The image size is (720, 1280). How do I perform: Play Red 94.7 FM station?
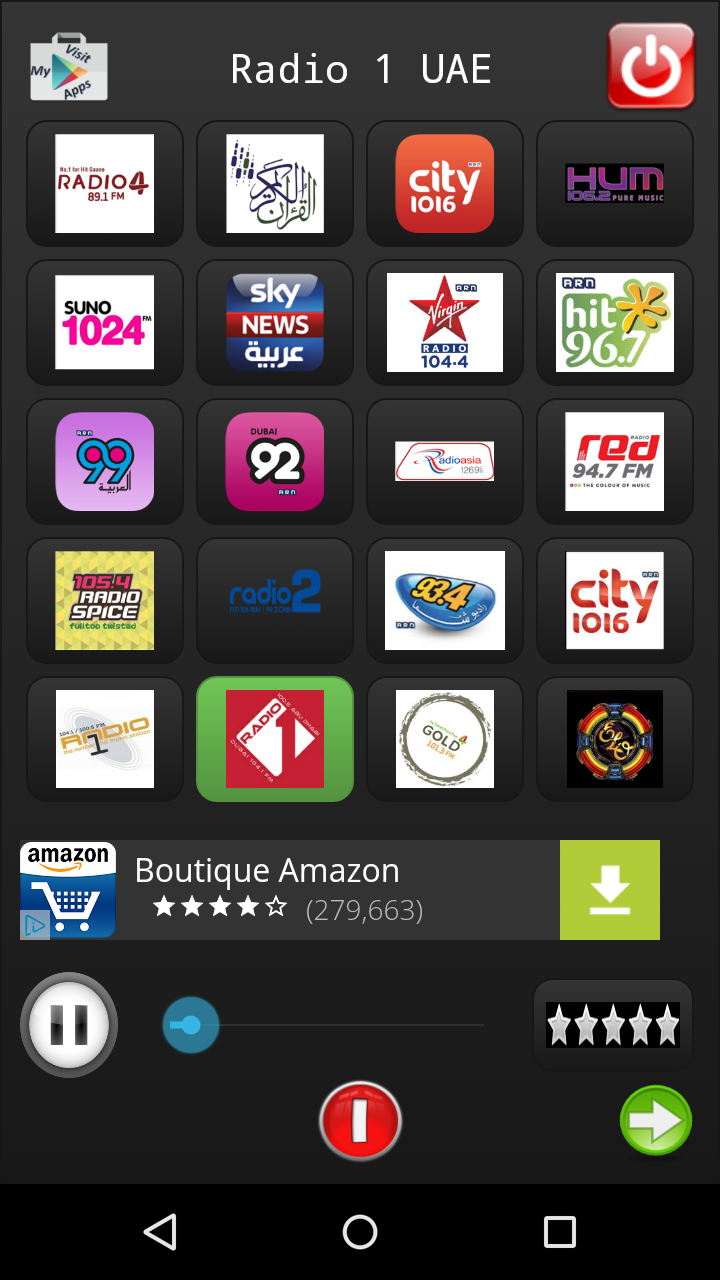[614, 461]
